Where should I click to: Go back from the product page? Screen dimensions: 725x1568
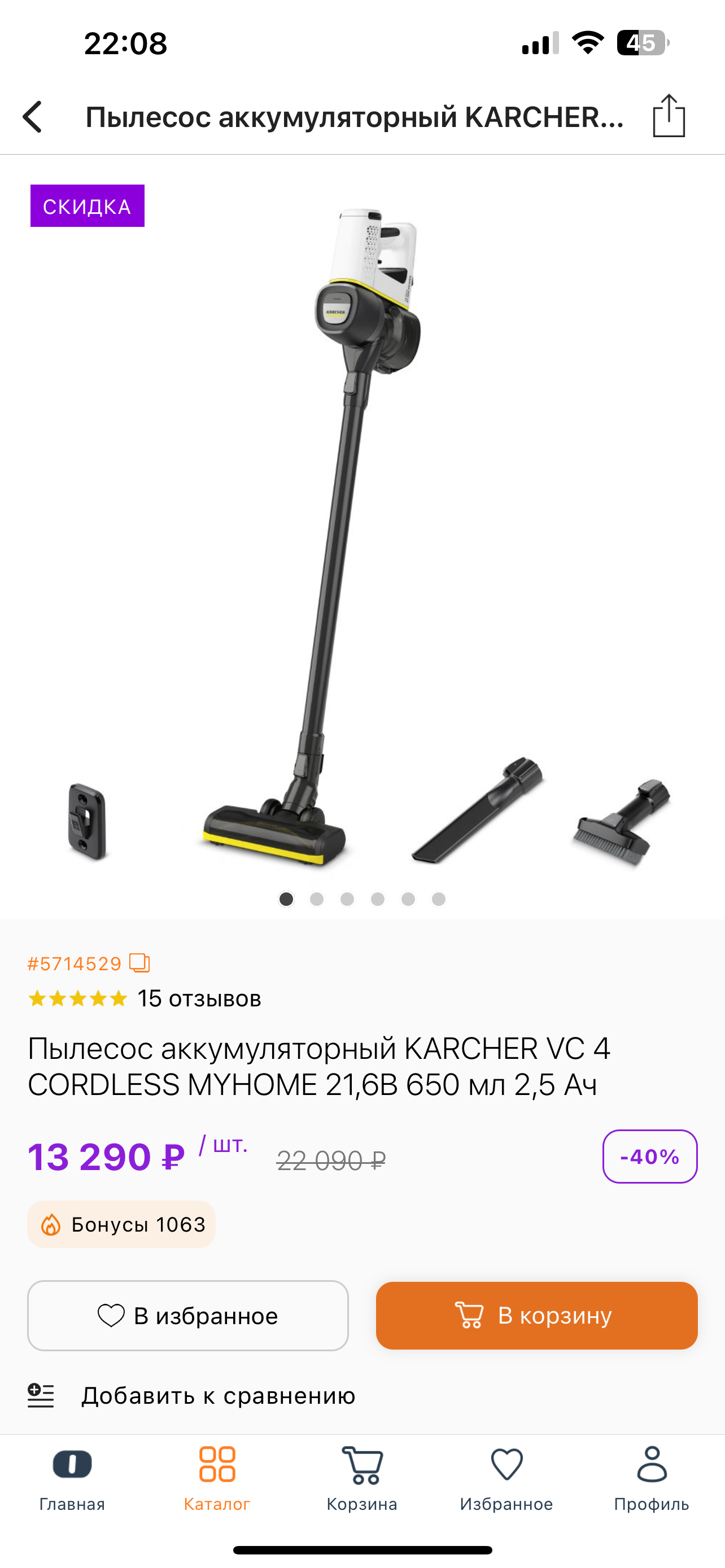(33, 116)
